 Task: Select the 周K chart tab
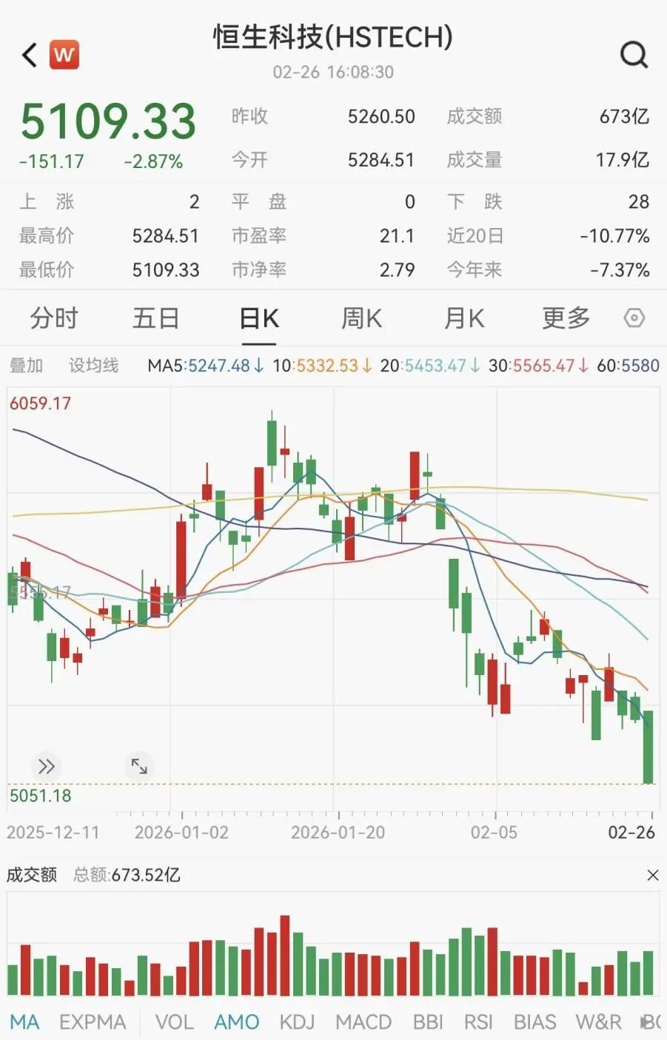(361, 319)
